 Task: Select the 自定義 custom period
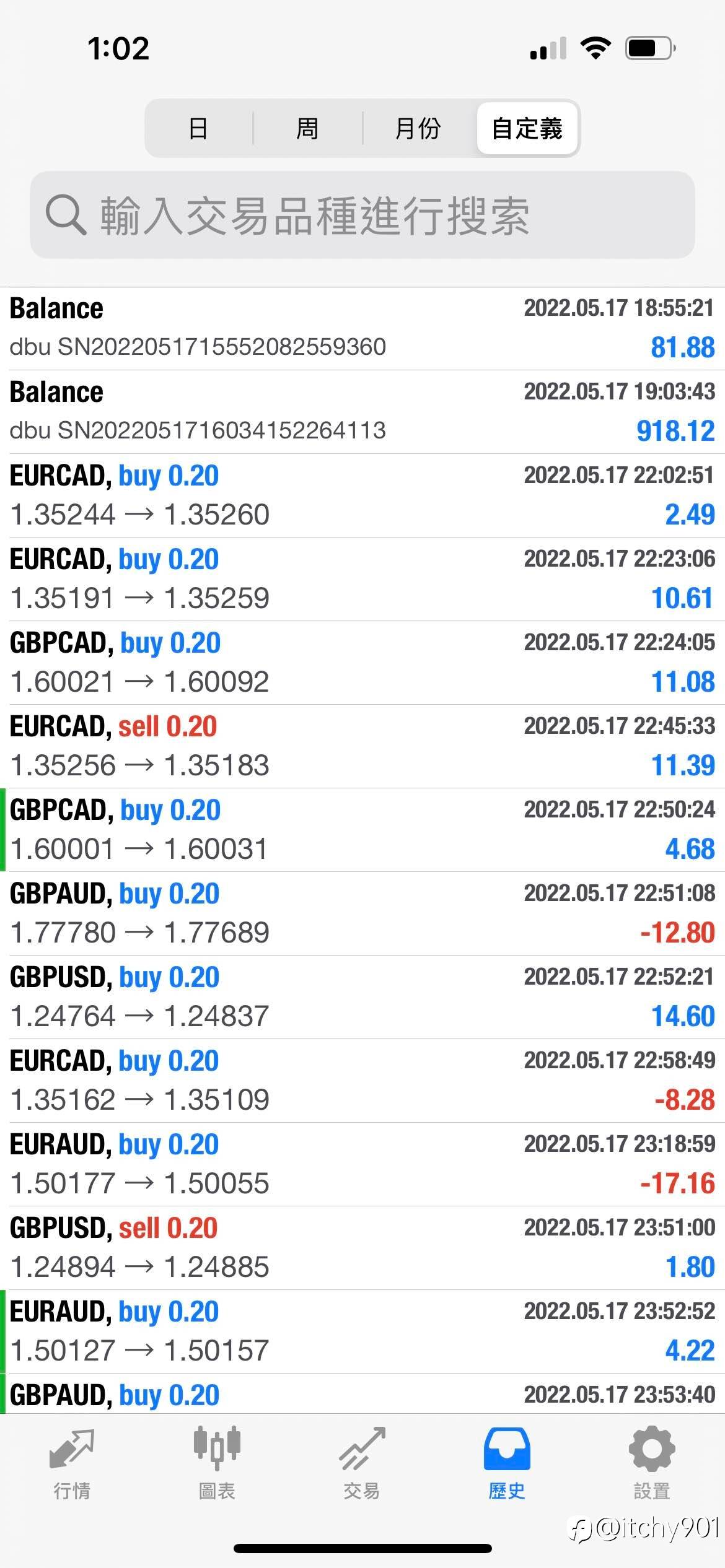pos(527,128)
